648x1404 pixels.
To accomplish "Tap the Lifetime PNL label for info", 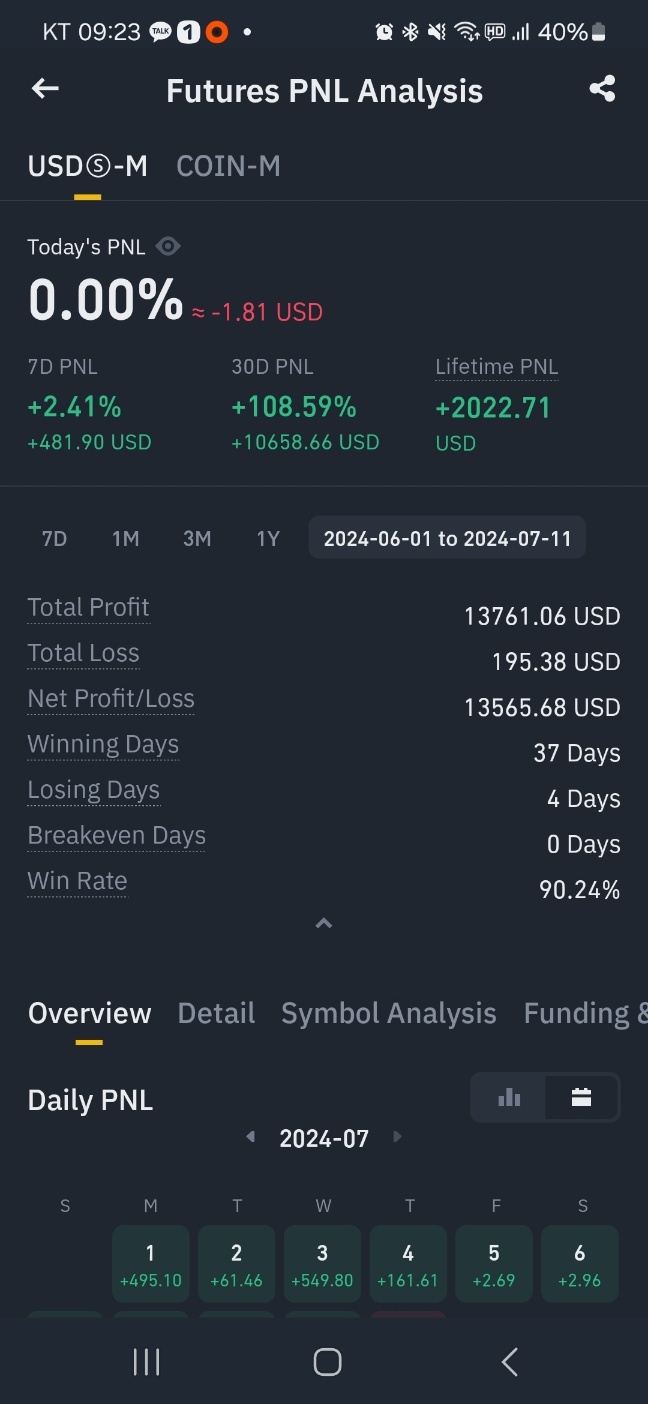I will pyautogui.click(x=496, y=367).
